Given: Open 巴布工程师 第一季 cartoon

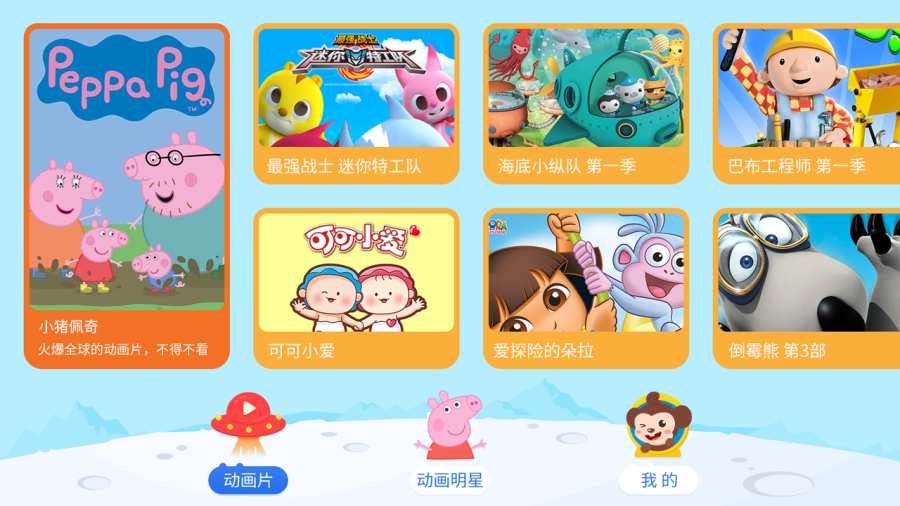Looking at the screenshot, I should click(806, 103).
